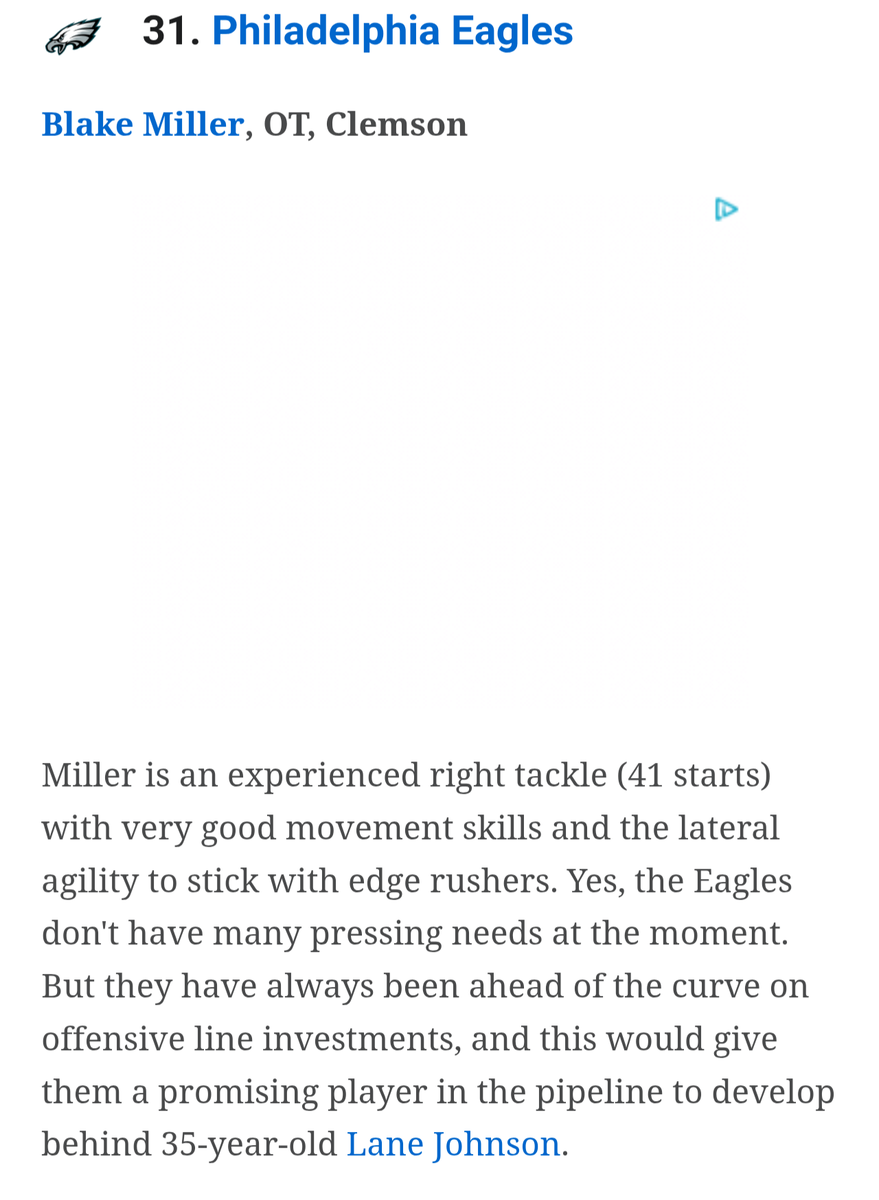Open the Philadelphia Eagles team link
879x1200 pixels.
(392, 31)
